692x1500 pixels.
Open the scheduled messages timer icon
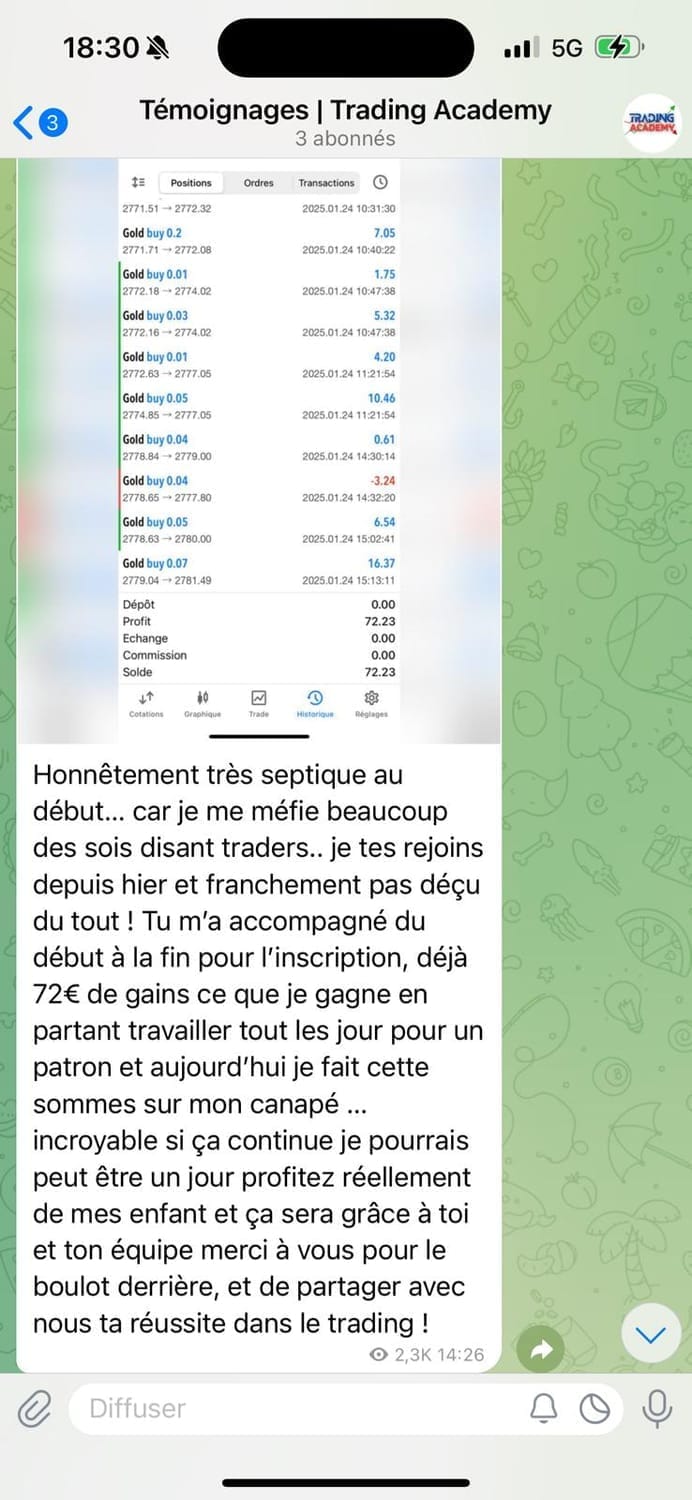click(595, 1409)
